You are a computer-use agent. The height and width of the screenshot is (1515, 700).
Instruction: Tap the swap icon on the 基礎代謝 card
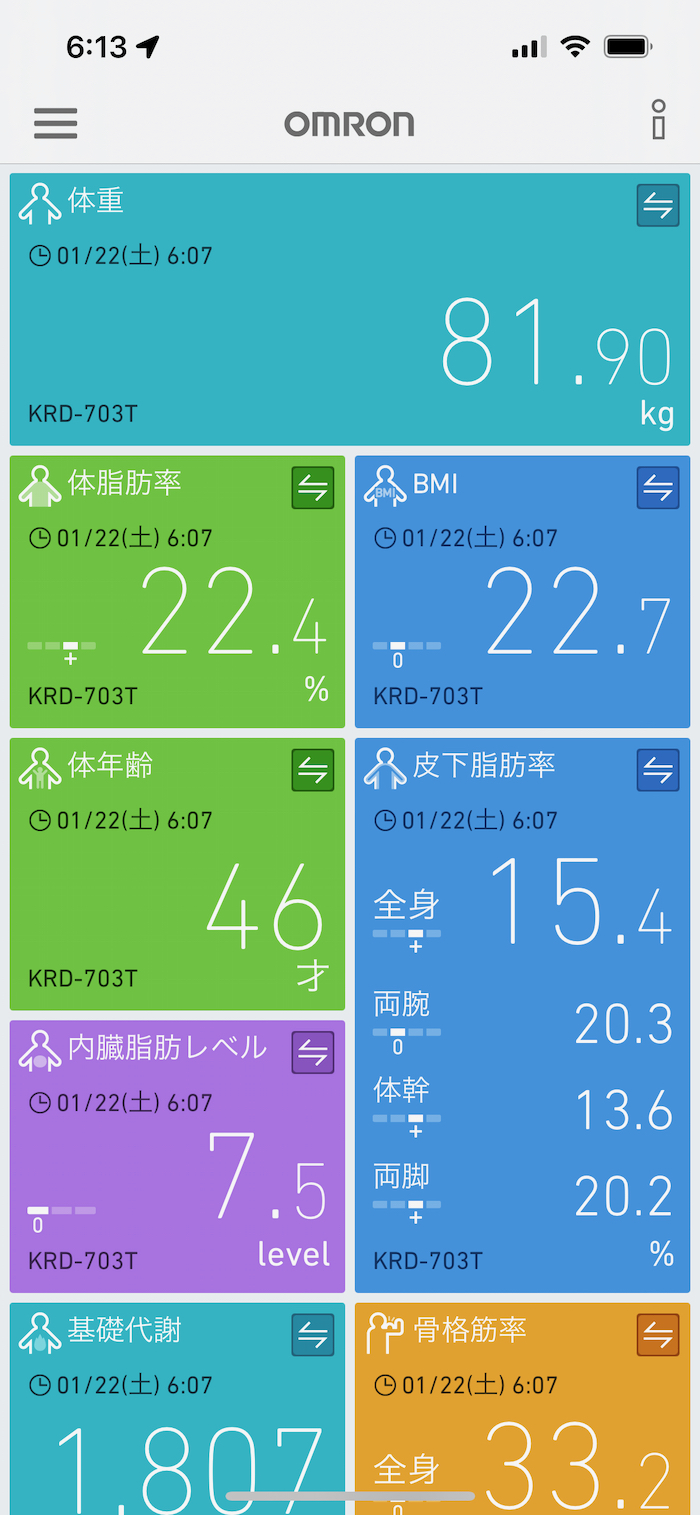tap(313, 1335)
